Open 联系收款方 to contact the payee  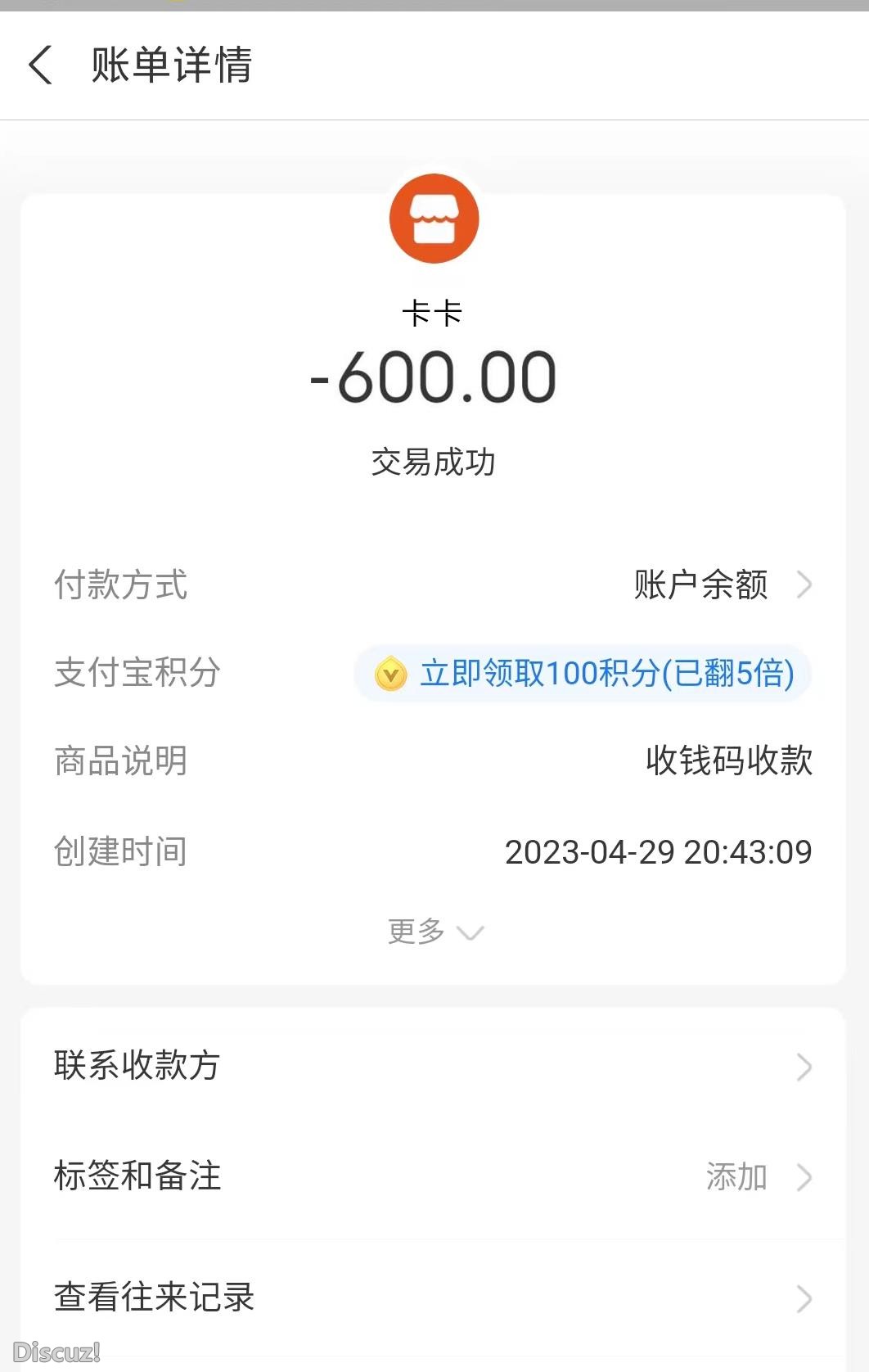tap(137, 1065)
